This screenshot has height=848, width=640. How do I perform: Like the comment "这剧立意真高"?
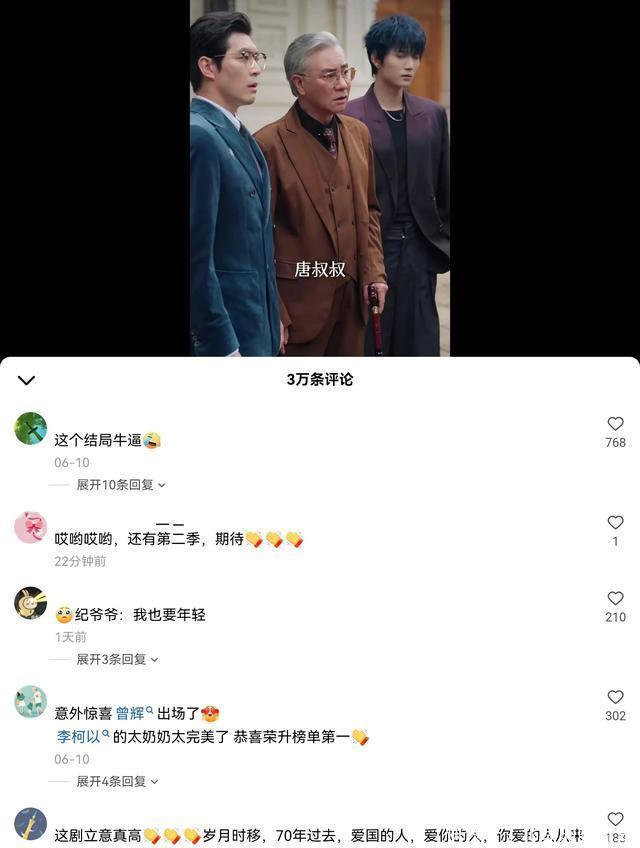tap(615, 820)
